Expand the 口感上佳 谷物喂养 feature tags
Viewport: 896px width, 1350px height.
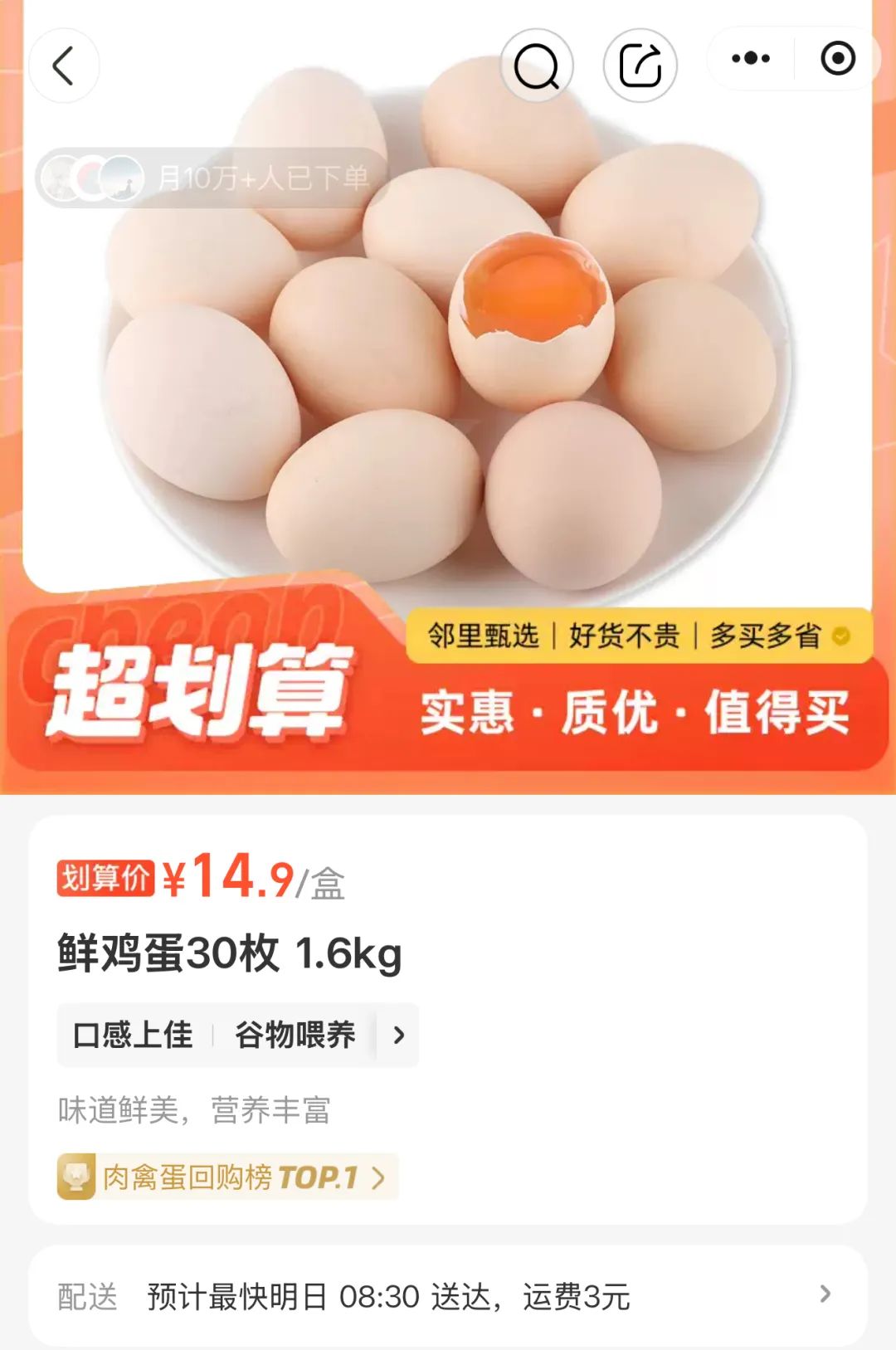[399, 1036]
